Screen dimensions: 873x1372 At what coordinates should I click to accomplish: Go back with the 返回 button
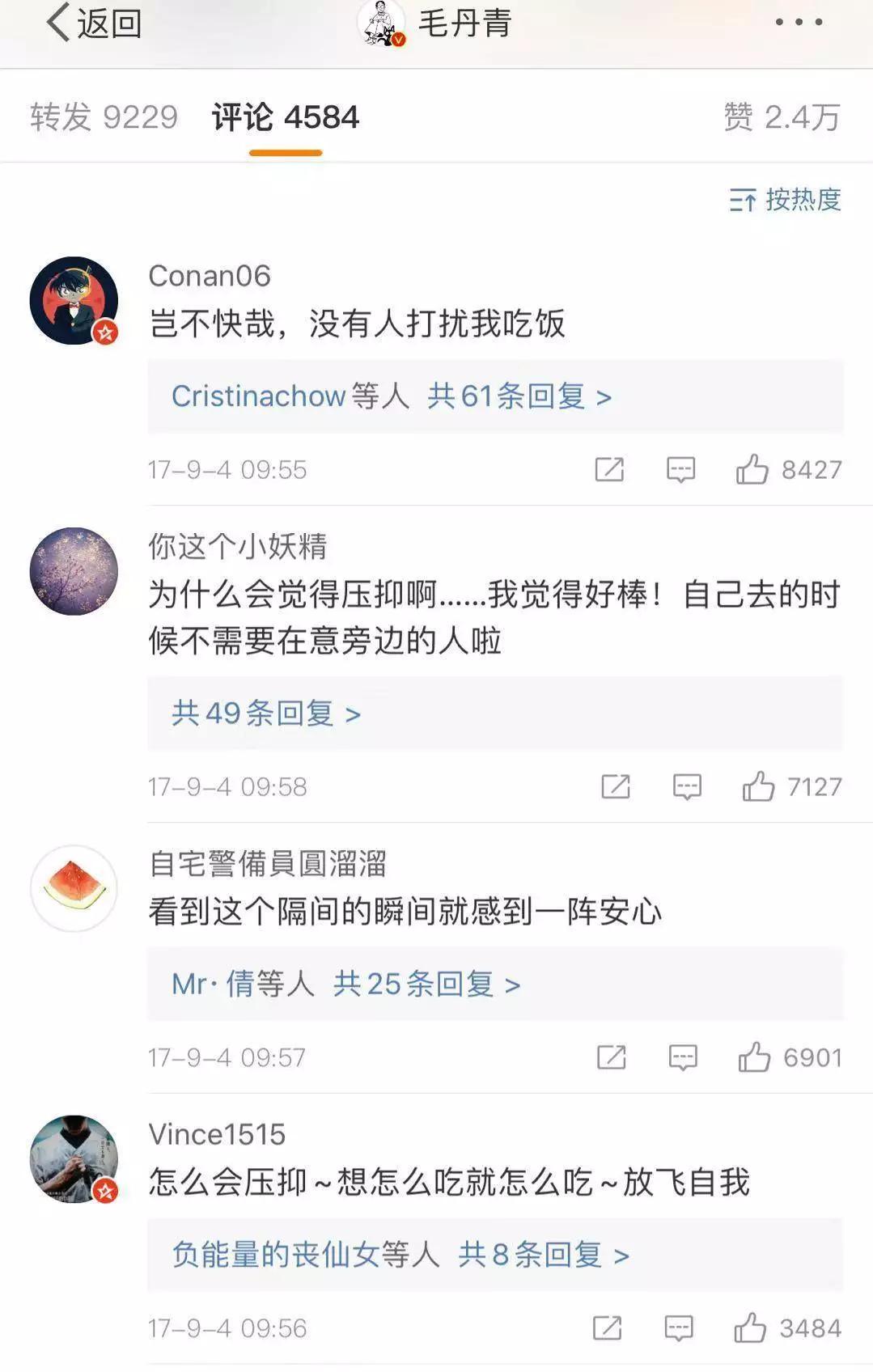[x=94, y=23]
